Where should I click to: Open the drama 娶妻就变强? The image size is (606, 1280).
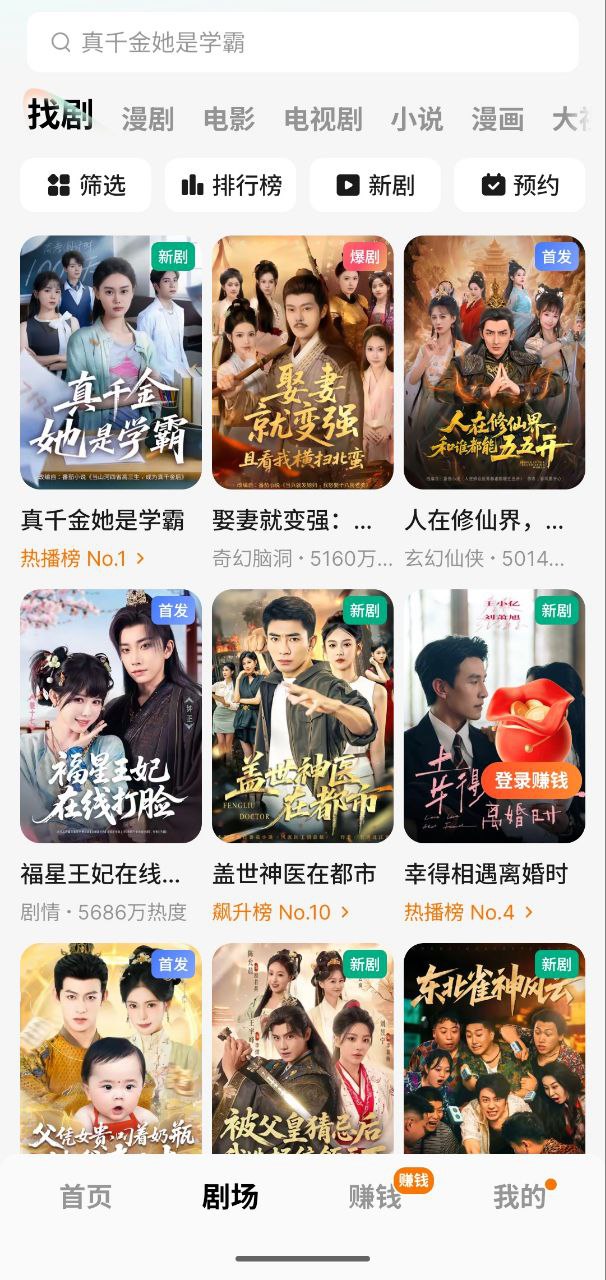303,362
